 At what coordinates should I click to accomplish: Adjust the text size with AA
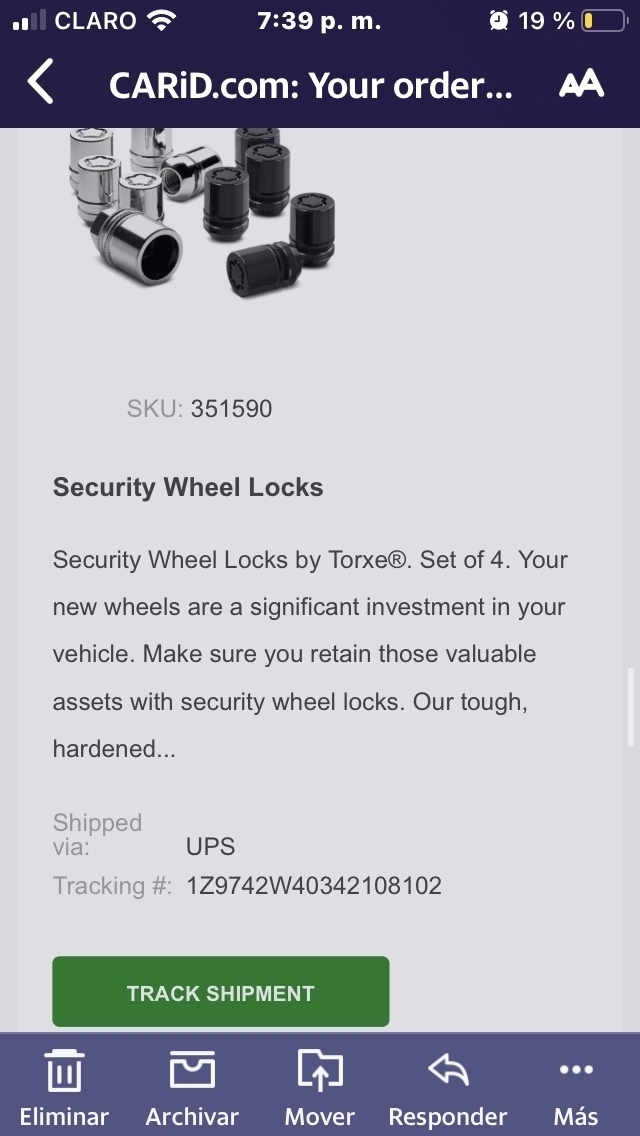pyautogui.click(x=581, y=85)
